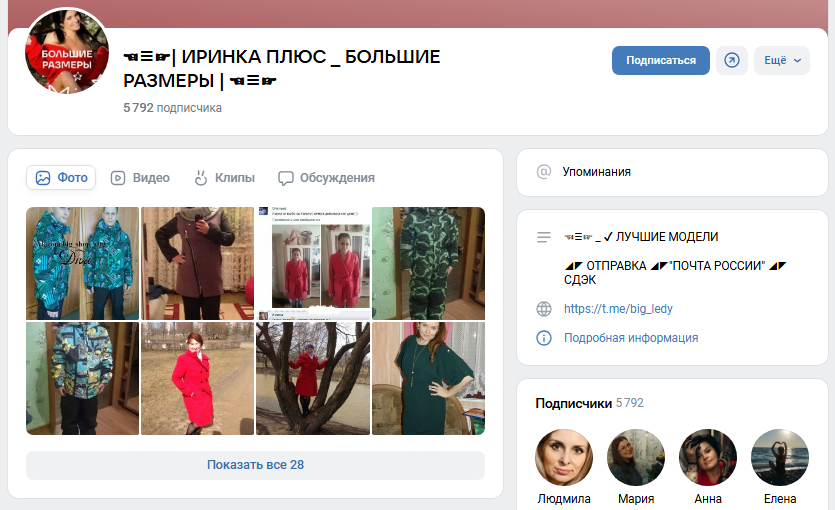Screen dimensions: 835x510
Task: Open photo of camouflage suit
Action: point(428,263)
